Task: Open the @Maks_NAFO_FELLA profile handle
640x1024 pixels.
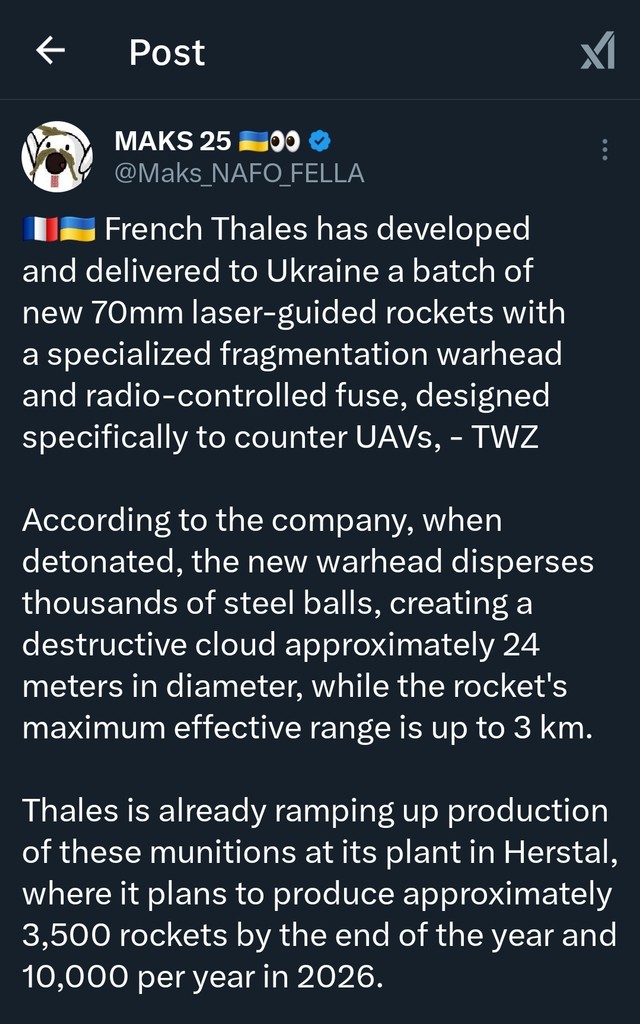Action: pos(239,174)
